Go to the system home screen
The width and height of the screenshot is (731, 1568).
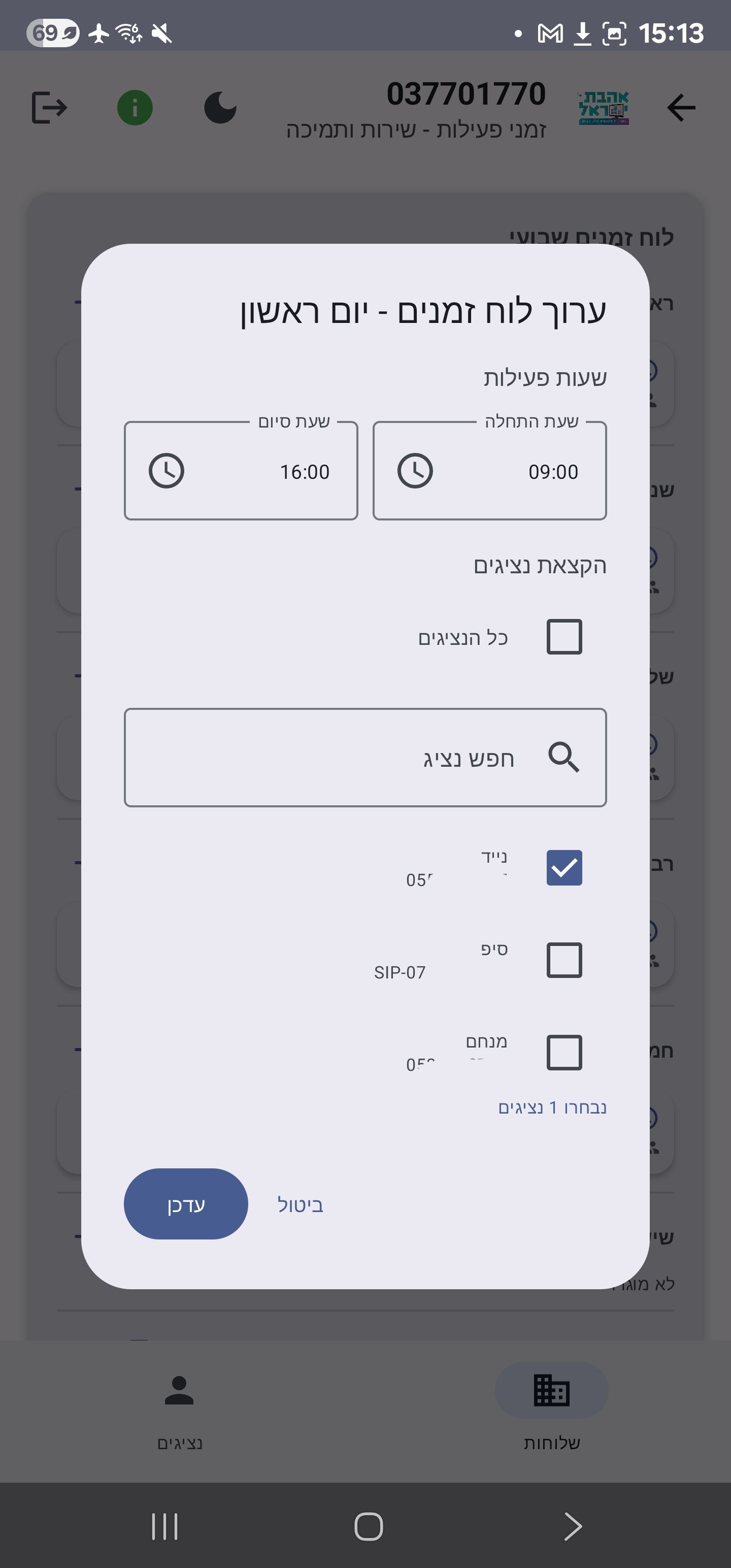(x=368, y=1526)
